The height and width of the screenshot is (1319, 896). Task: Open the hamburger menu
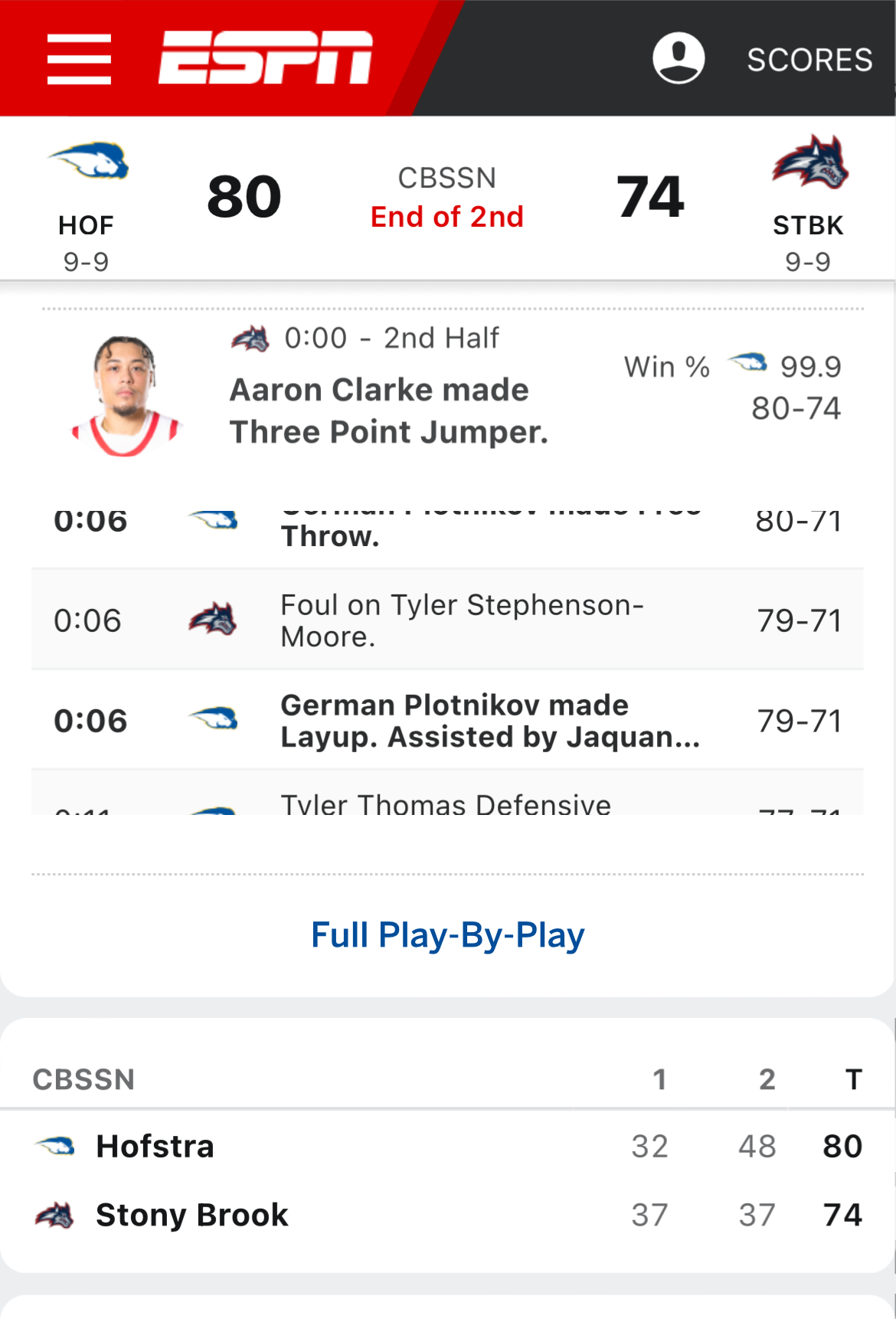click(79, 59)
